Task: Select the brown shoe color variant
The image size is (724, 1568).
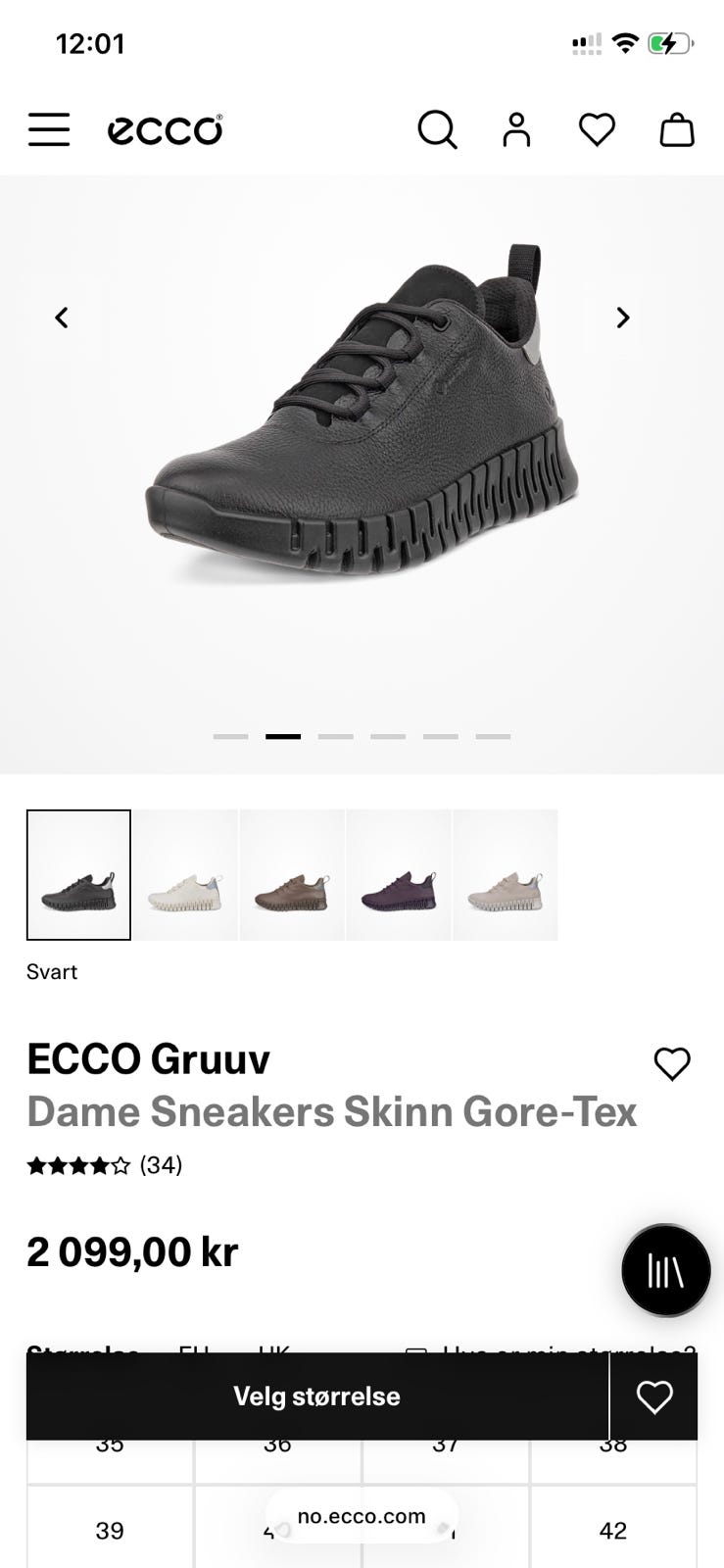Action: click(292, 875)
